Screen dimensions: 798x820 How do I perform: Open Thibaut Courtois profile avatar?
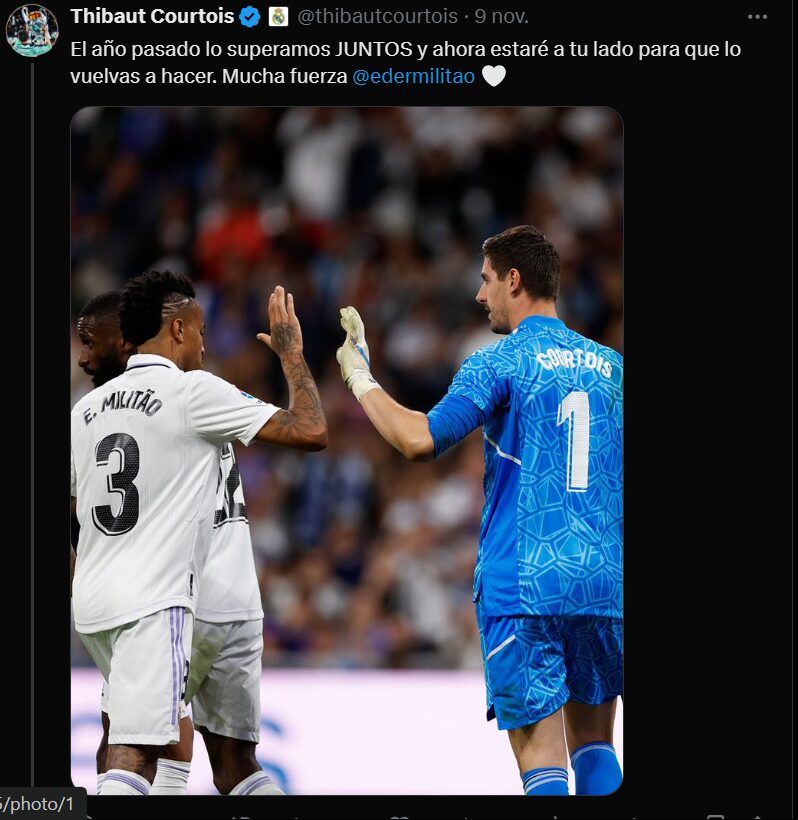(32, 30)
